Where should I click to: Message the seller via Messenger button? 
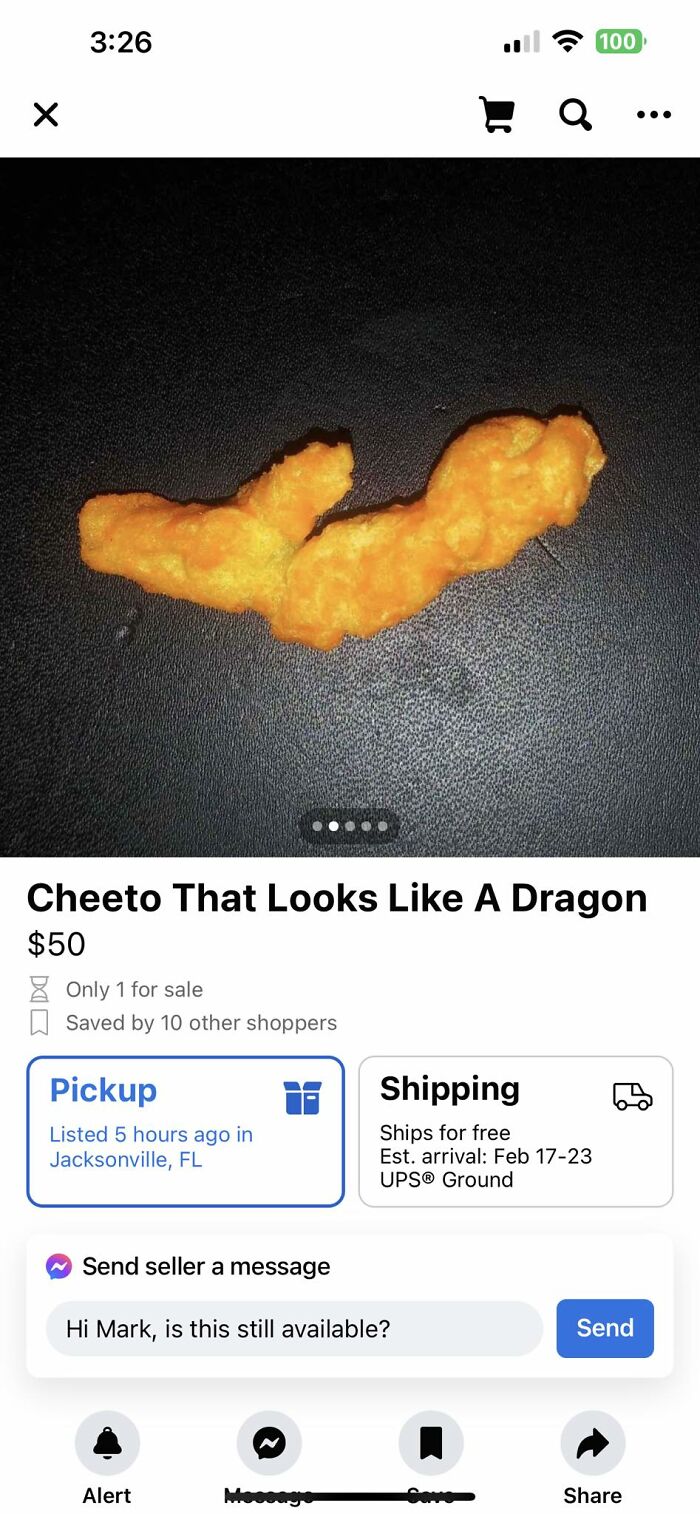(269, 1443)
